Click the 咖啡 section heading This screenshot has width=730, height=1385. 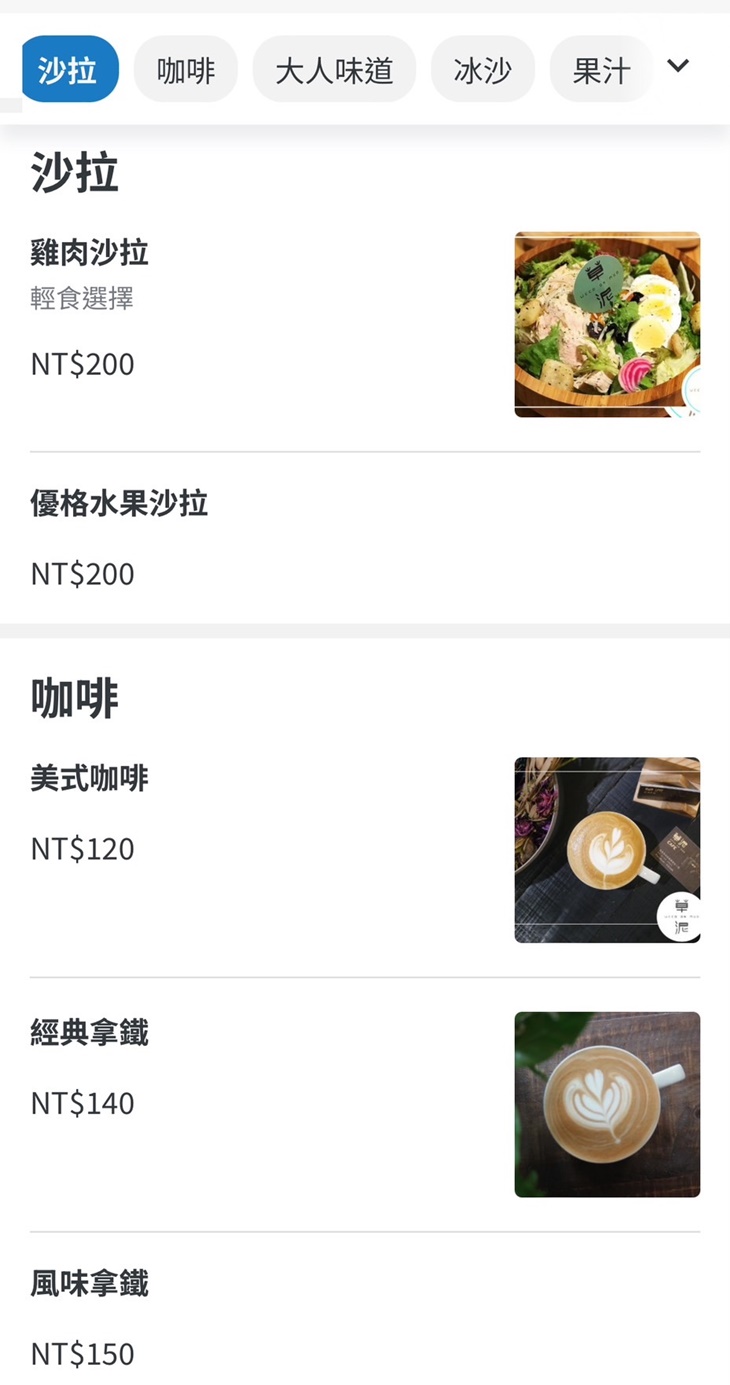pos(73,697)
